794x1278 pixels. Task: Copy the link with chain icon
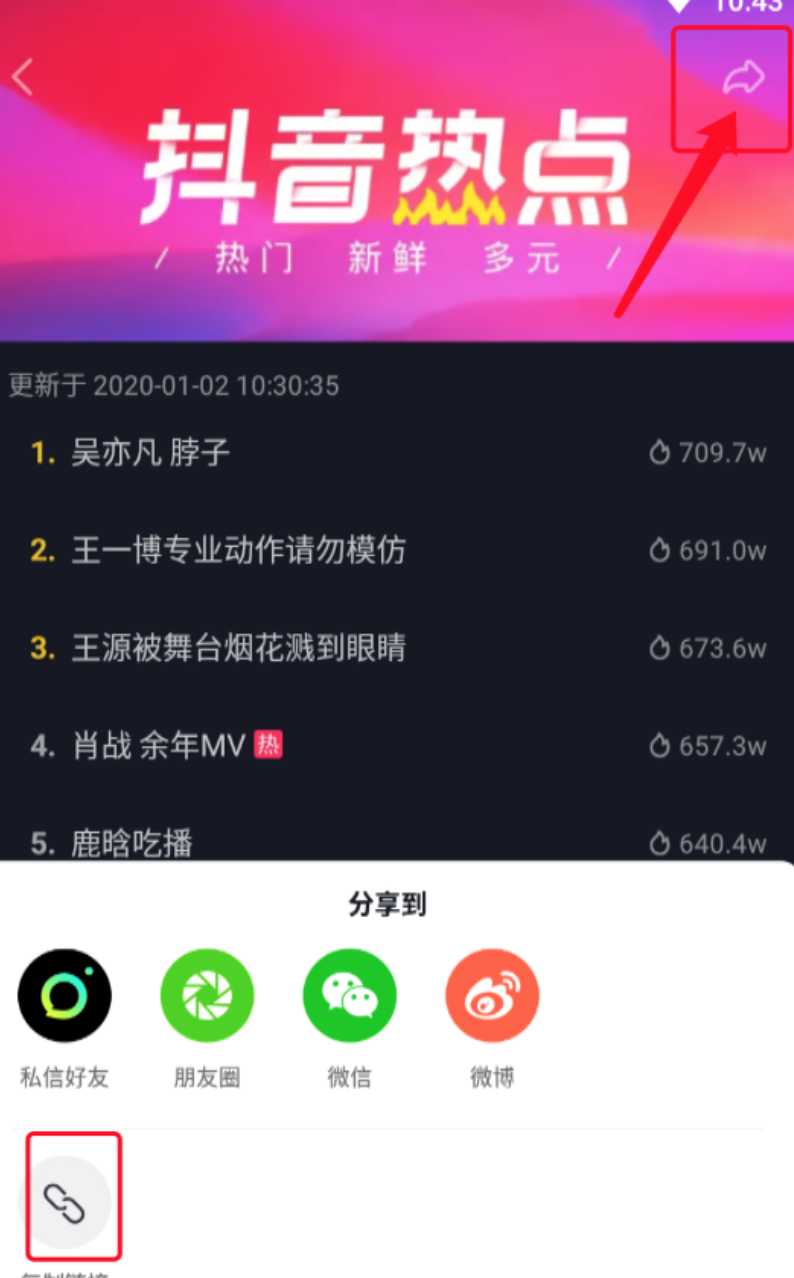tap(66, 1202)
